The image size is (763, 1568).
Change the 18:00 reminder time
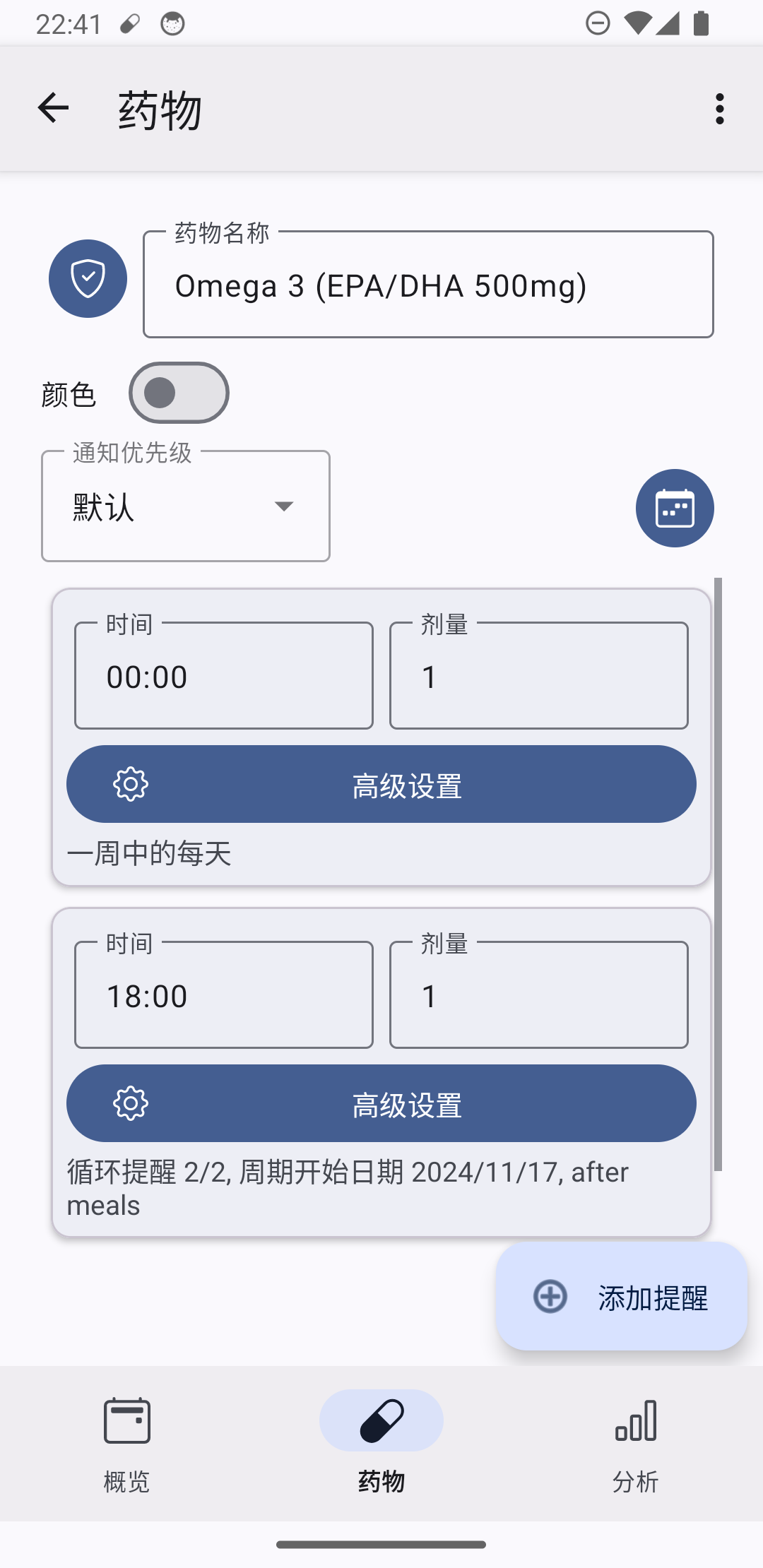coord(224,994)
